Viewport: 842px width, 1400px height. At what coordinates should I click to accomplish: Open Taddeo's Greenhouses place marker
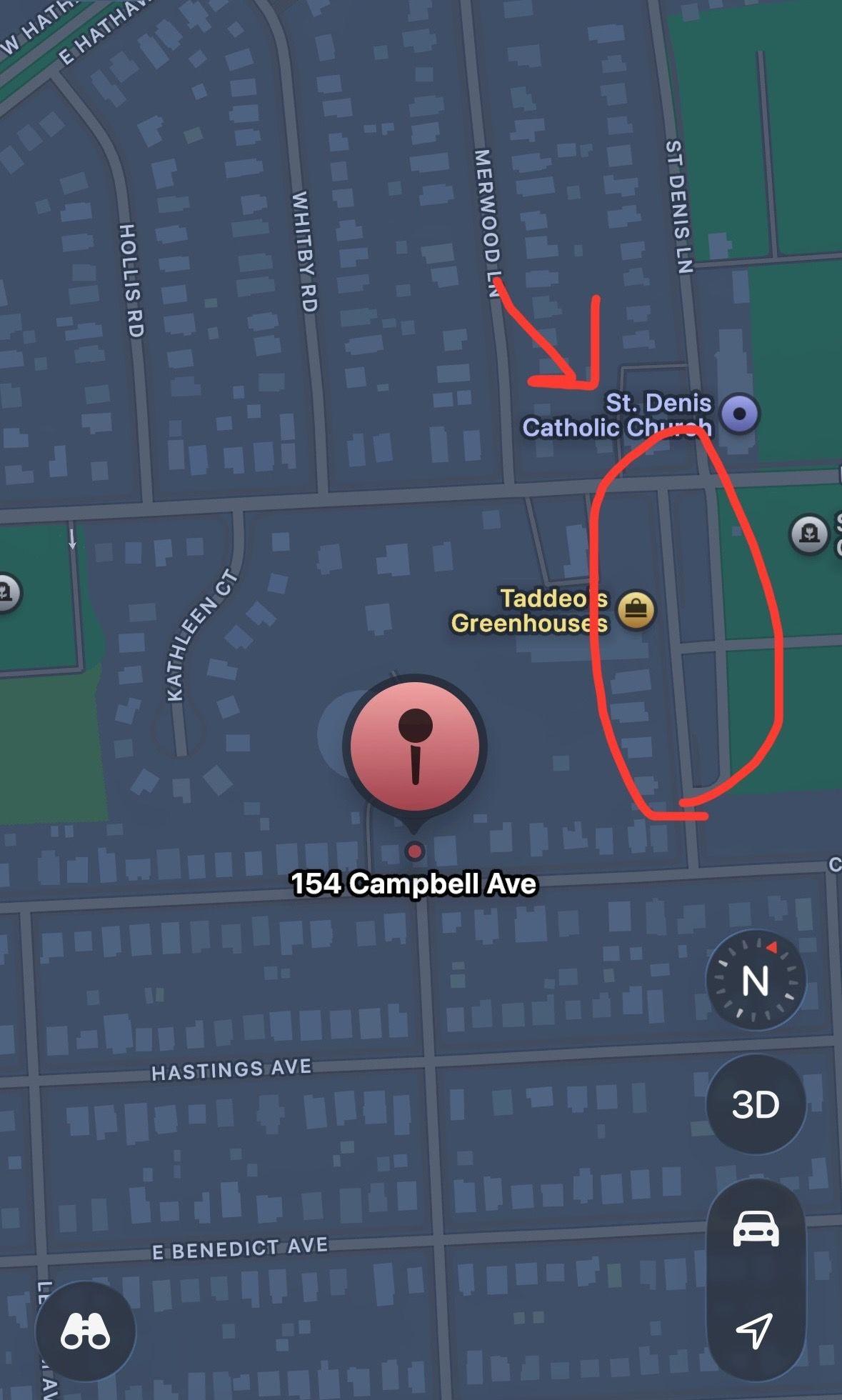[636, 610]
